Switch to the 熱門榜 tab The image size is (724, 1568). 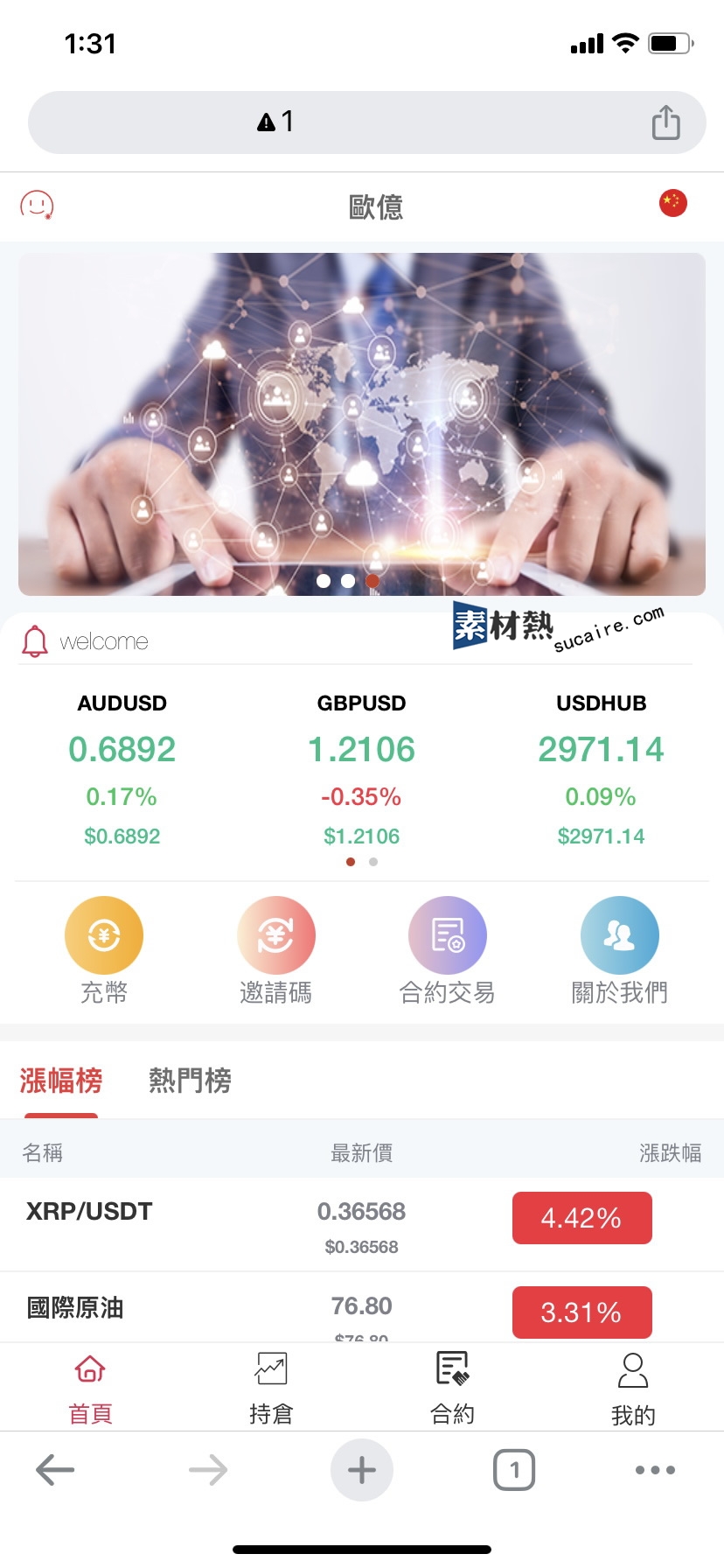point(190,1081)
